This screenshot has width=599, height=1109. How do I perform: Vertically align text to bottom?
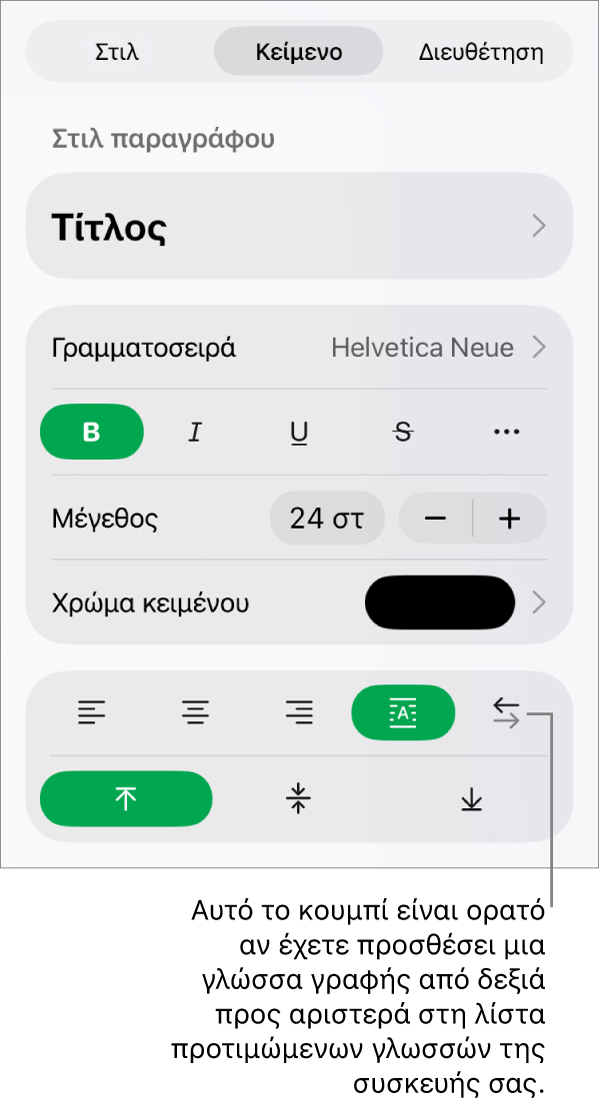click(472, 799)
